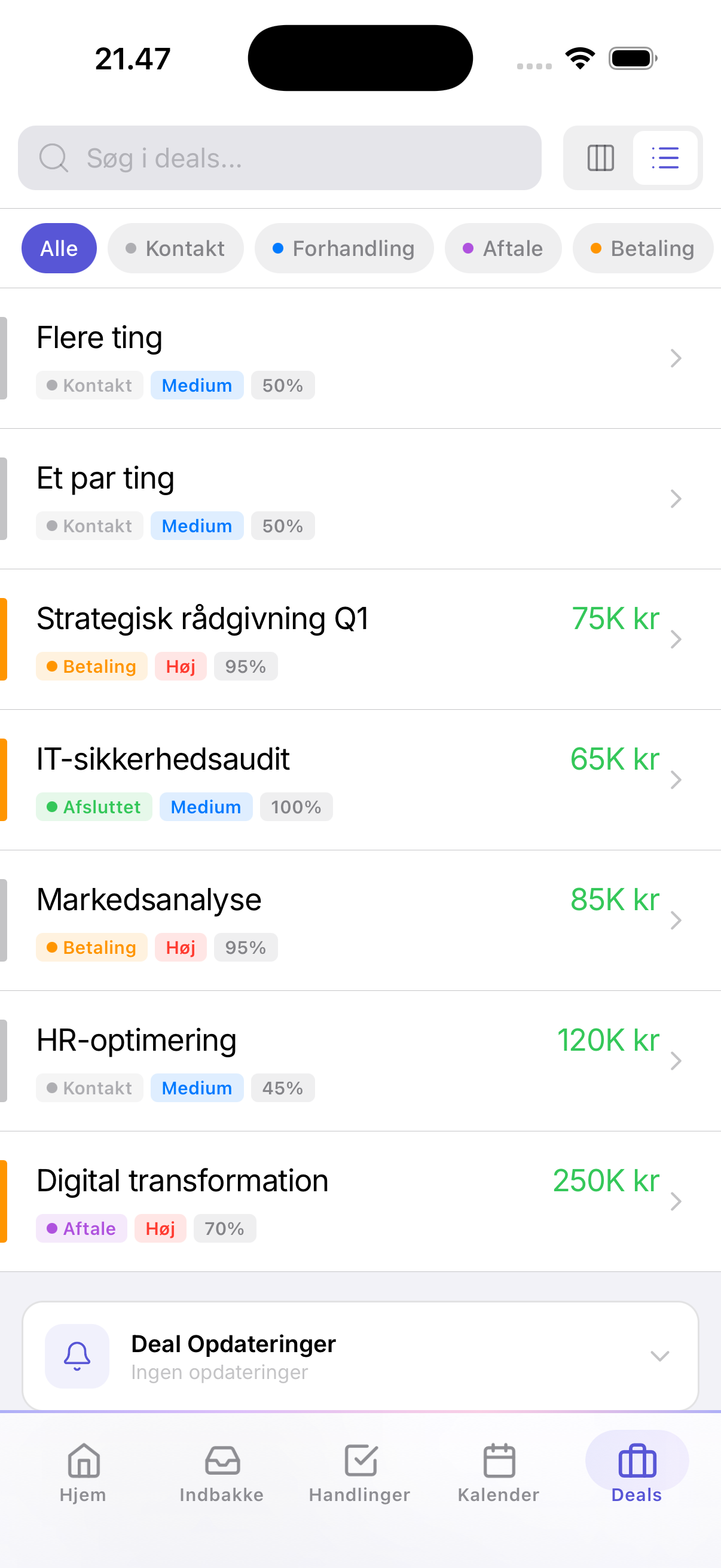This screenshot has height=1568, width=721.
Task: Enable the Kontakt filter chip
Action: click(x=175, y=248)
